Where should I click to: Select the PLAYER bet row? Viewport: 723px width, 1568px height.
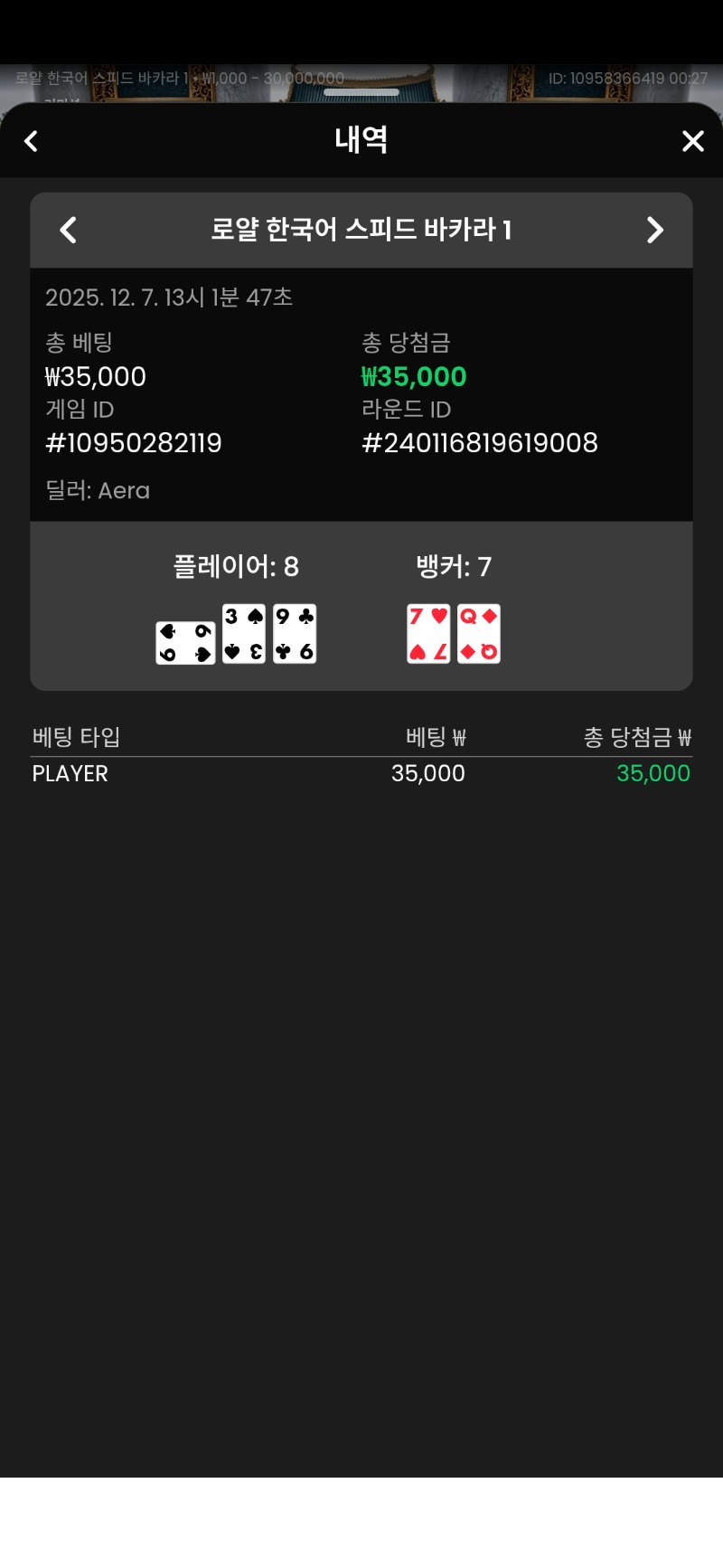(x=69, y=774)
